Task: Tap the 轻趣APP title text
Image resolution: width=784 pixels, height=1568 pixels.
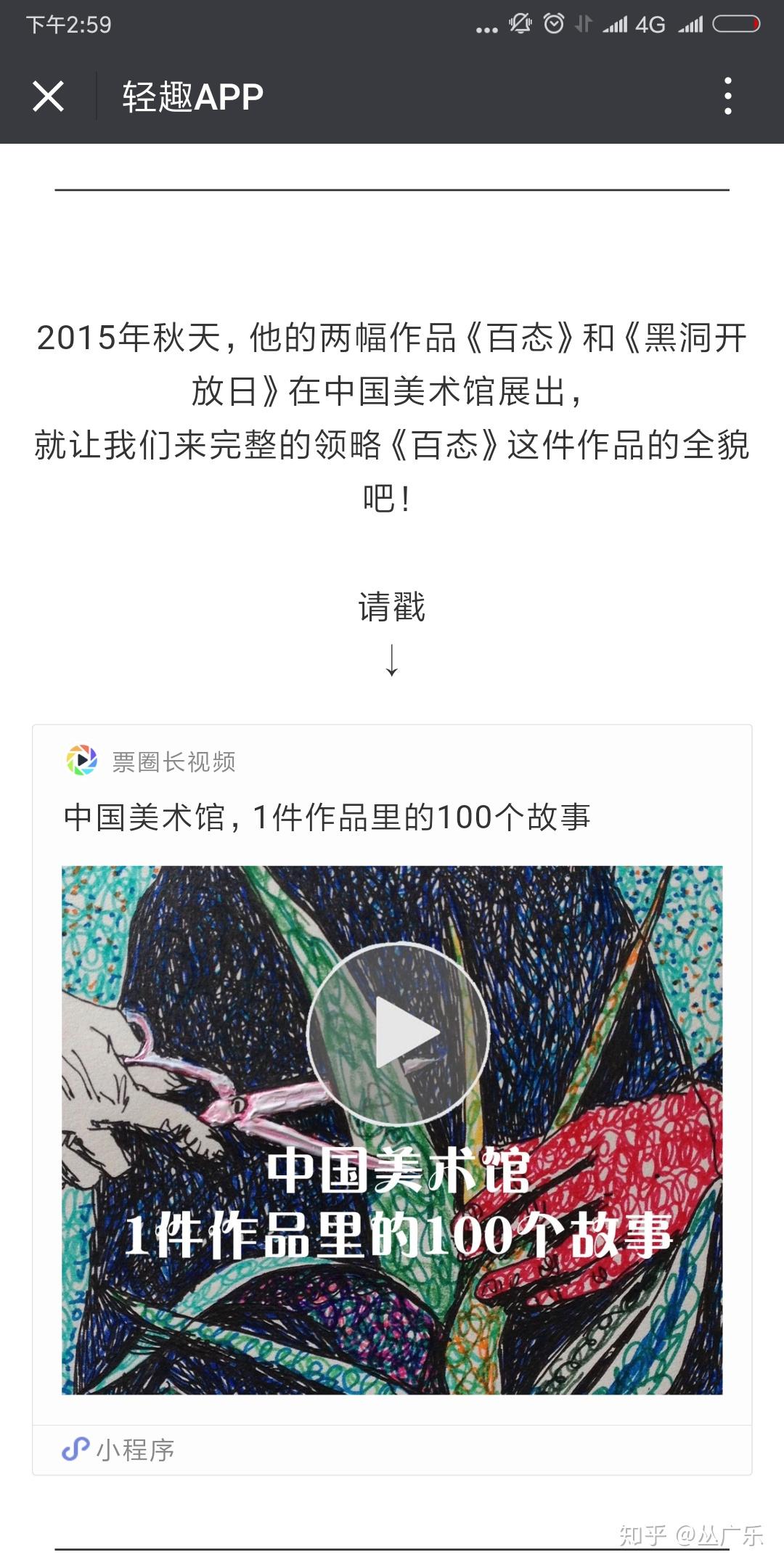Action: click(x=193, y=95)
